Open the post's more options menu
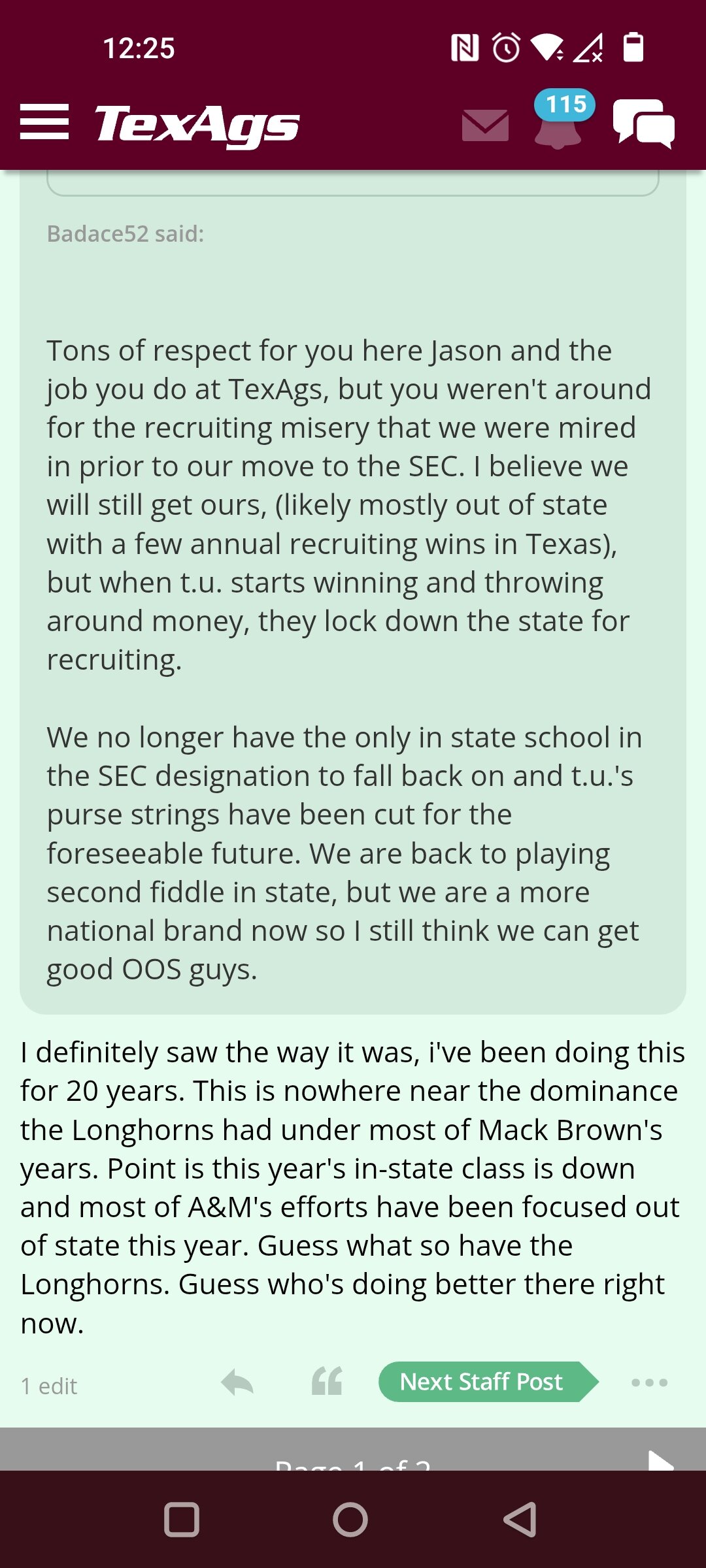Screen dimensions: 706x1568 coord(650,1382)
